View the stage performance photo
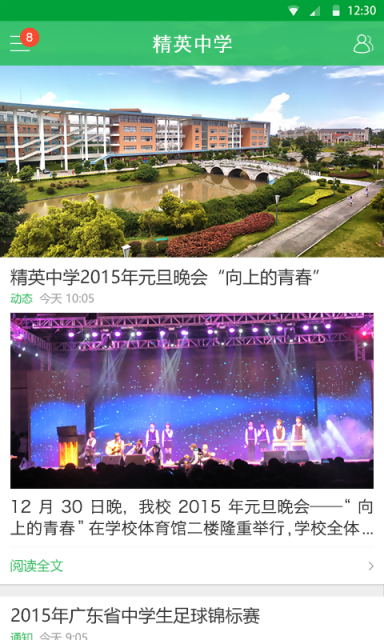 click(192, 400)
